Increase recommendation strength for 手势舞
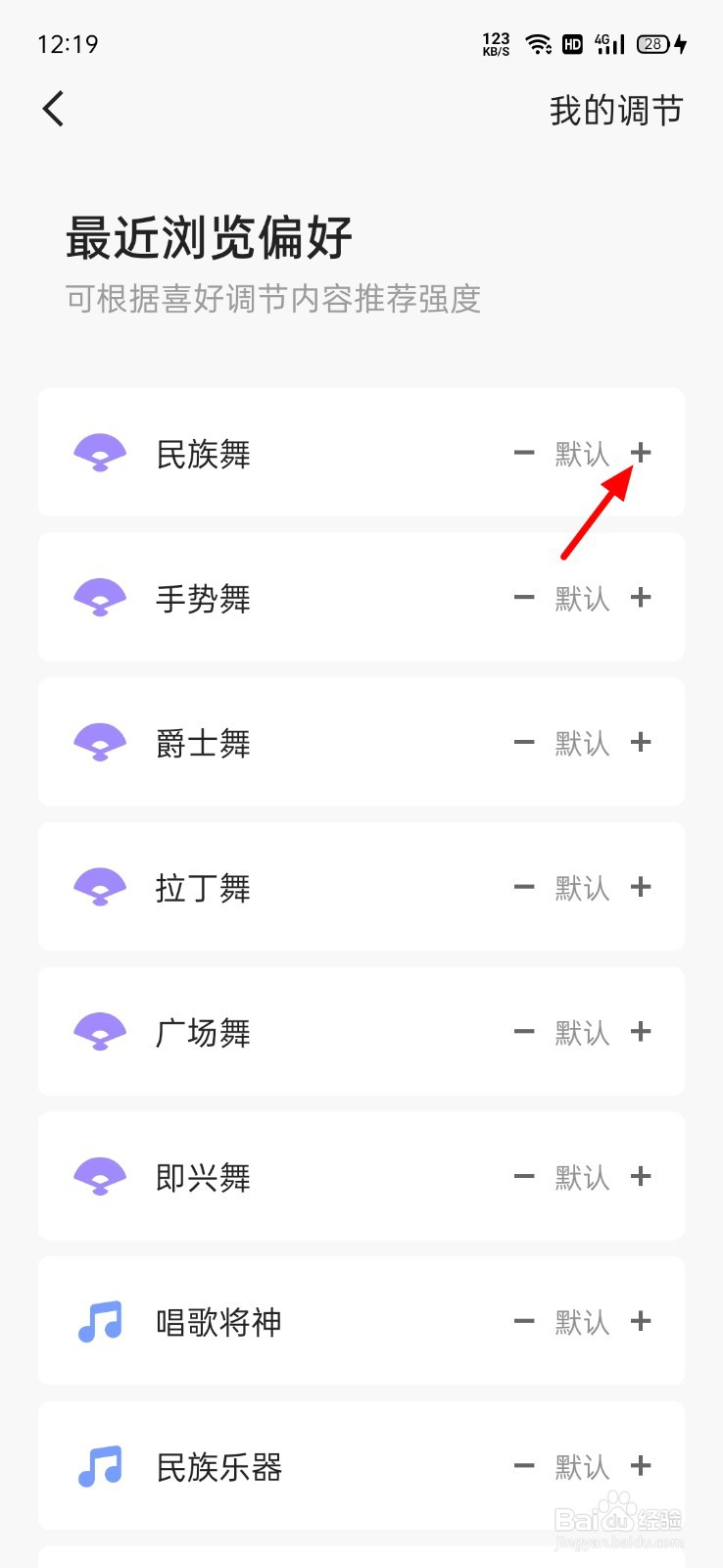Viewport: 723px width, 1568px height. (x=641, y=597)
